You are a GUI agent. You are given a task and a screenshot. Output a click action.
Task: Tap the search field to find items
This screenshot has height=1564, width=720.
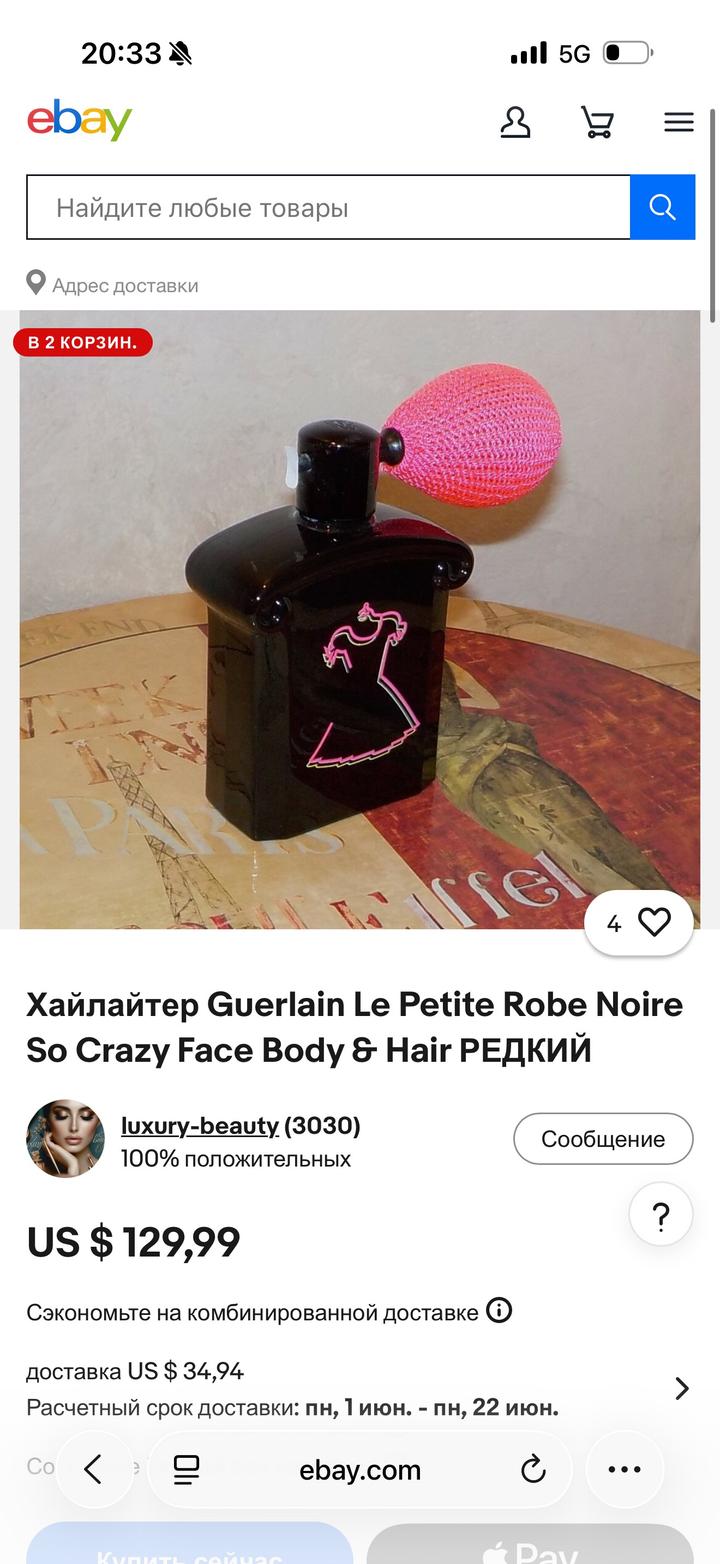(x=328, y=208)
